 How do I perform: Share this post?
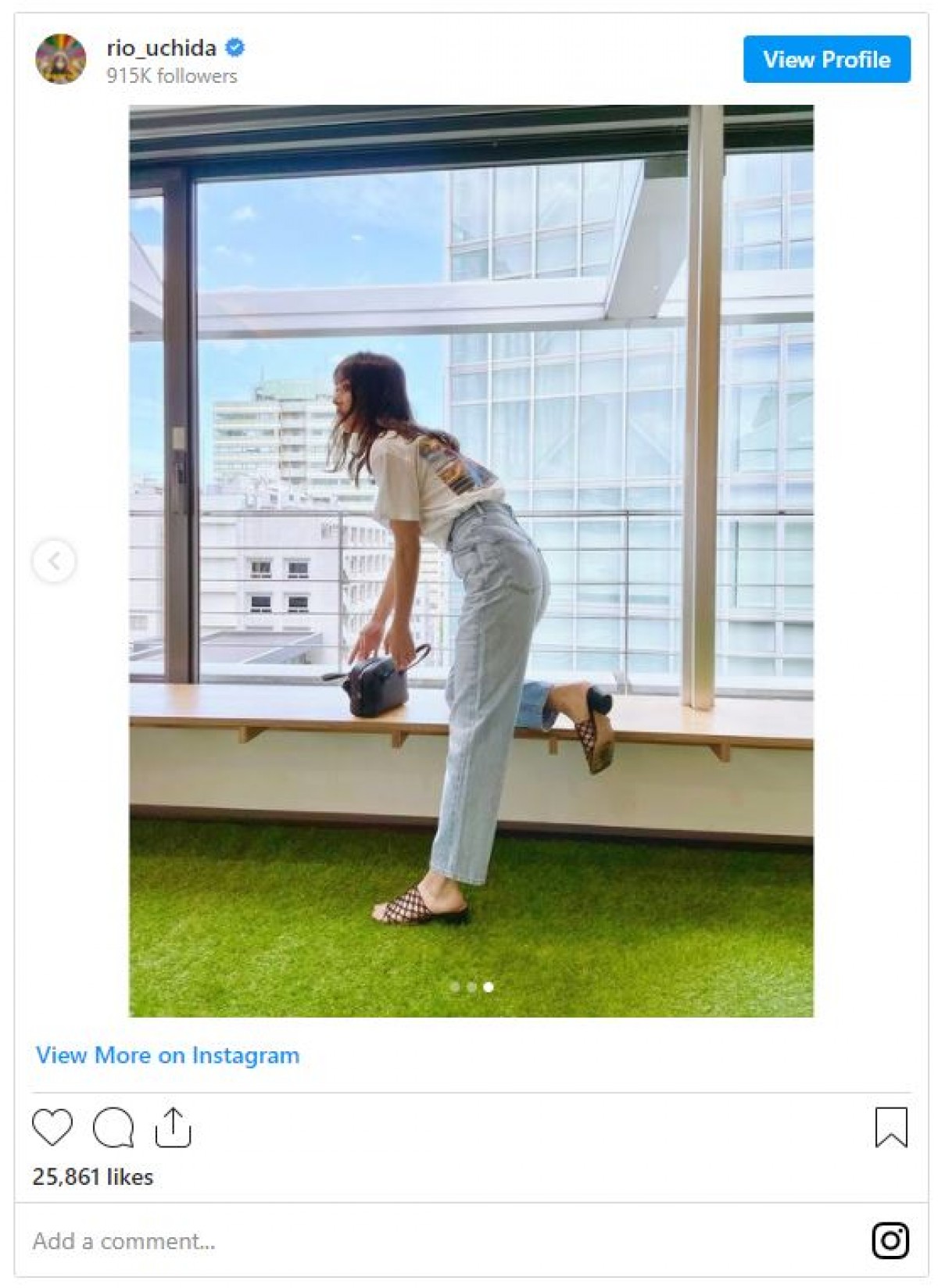click(173, 1127)
